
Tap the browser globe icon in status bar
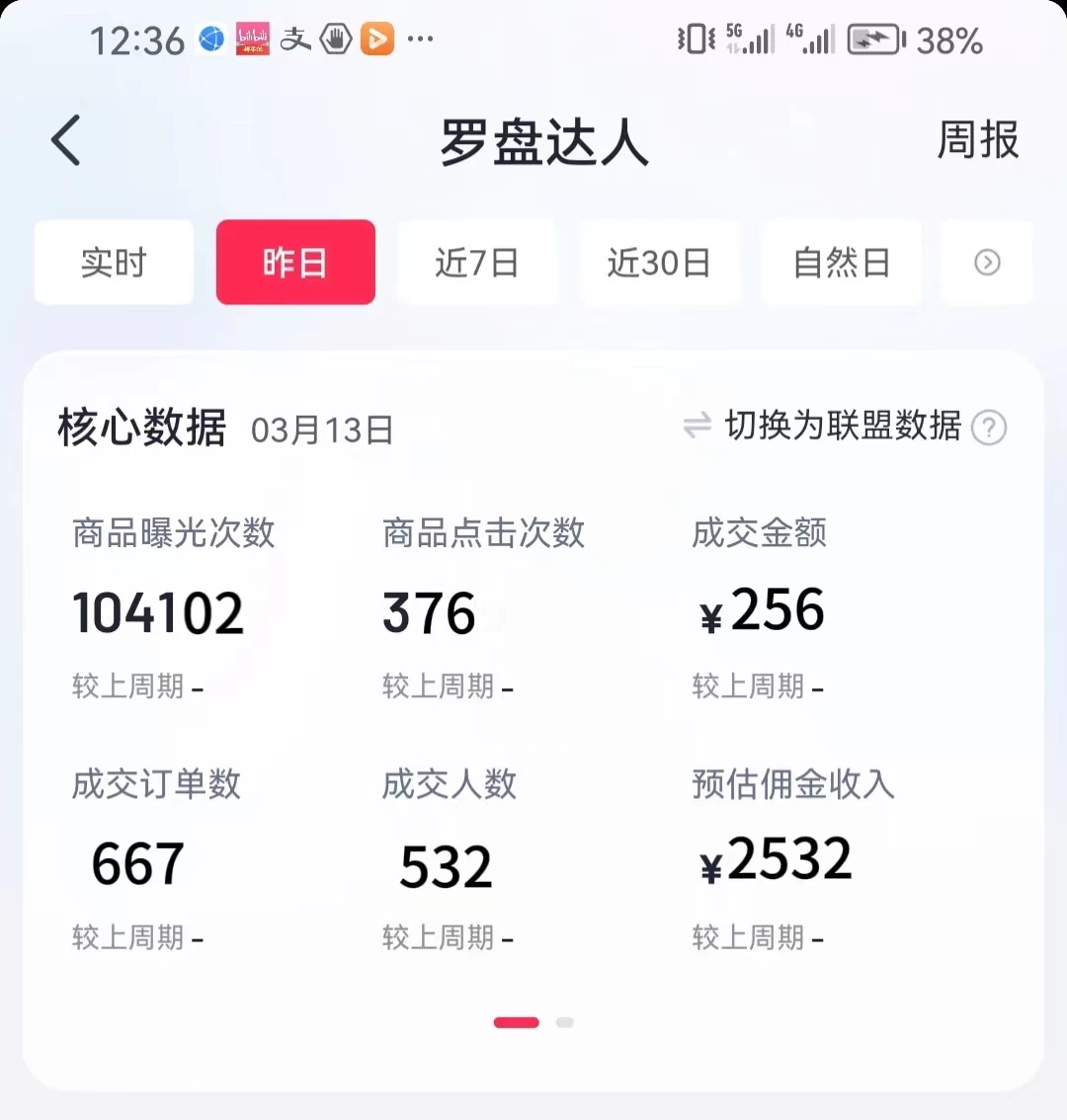(210, 40)
